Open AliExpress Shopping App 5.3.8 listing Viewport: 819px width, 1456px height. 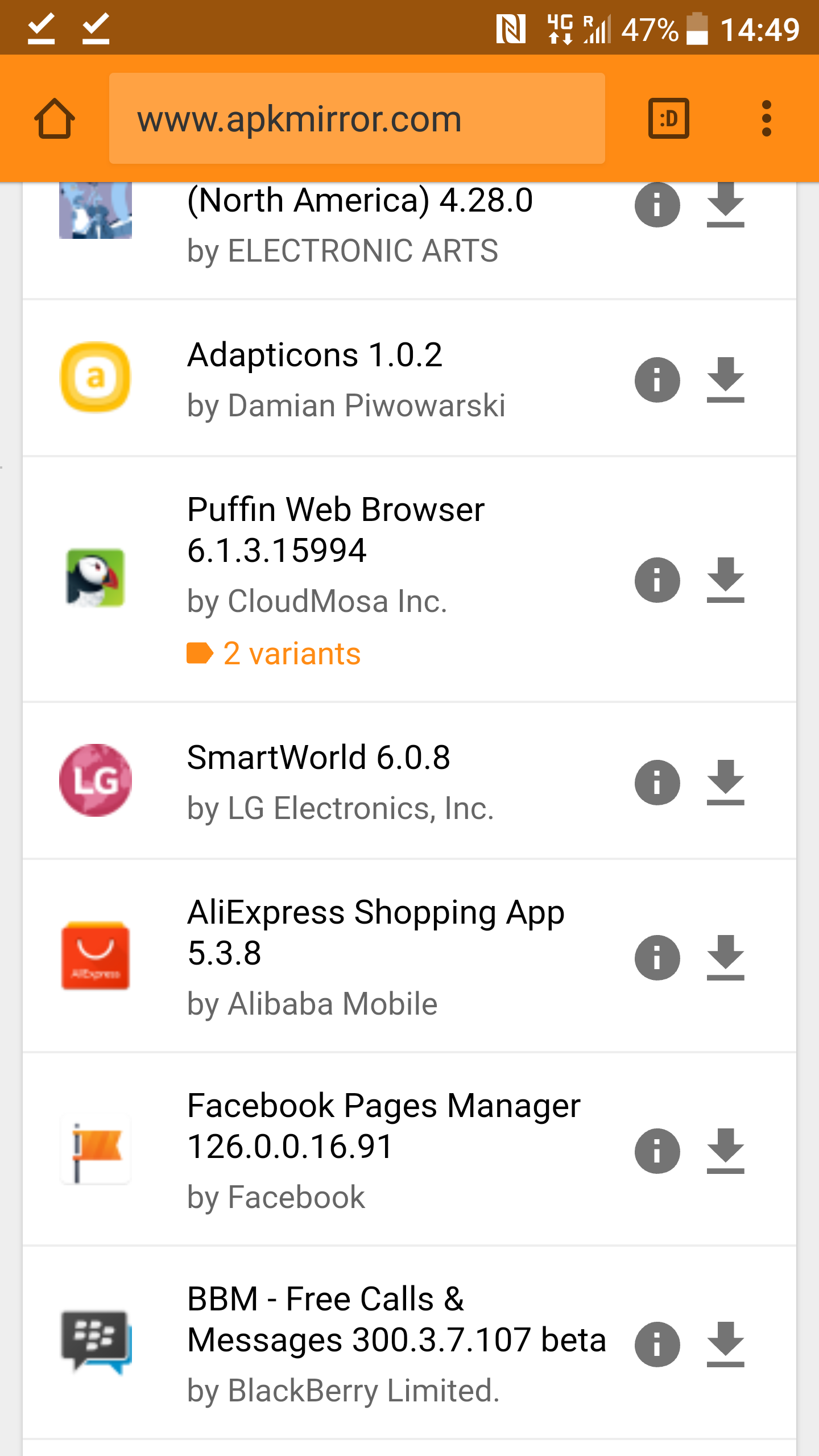[x=375, y=932]
